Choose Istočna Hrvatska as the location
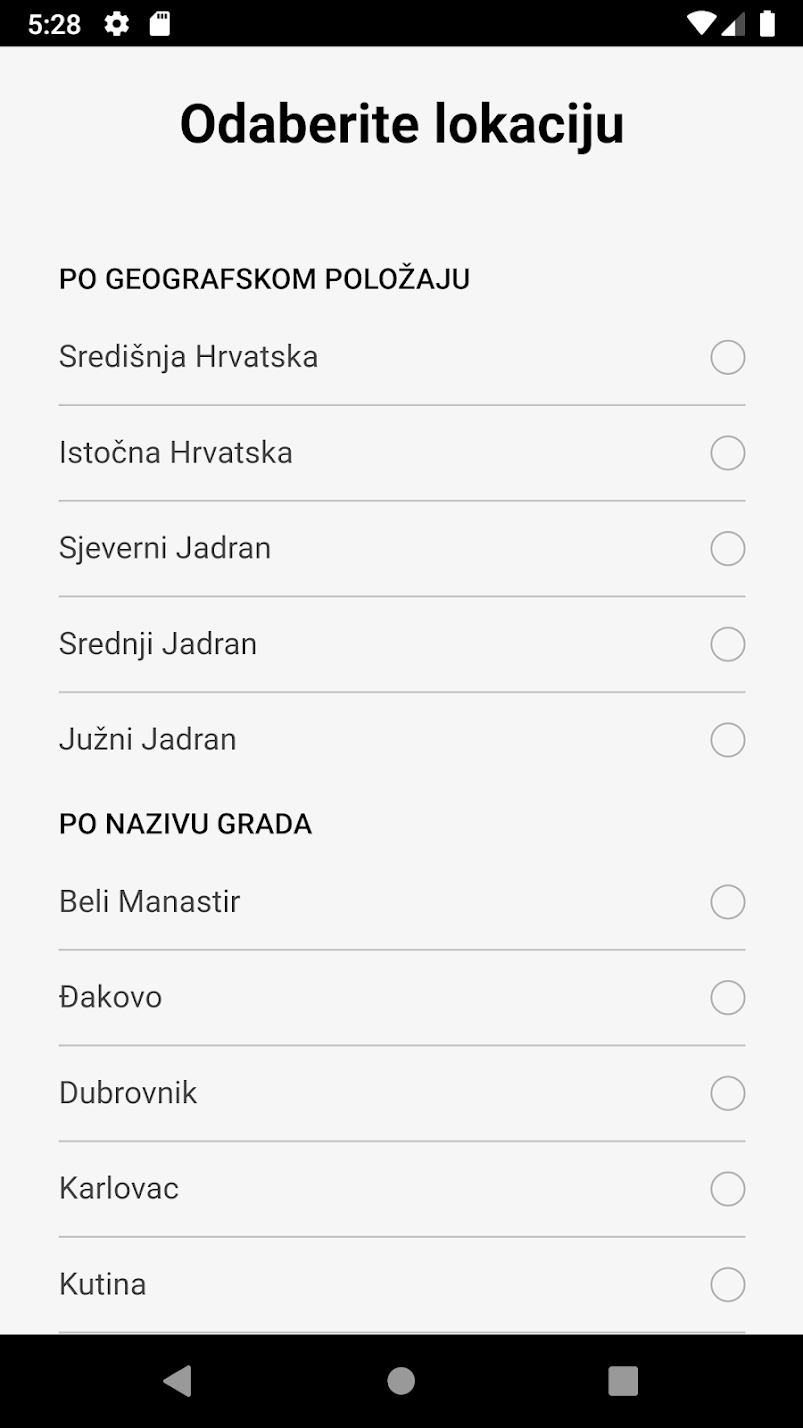This screenshot has height=1428, width=803. coord(401,453)
